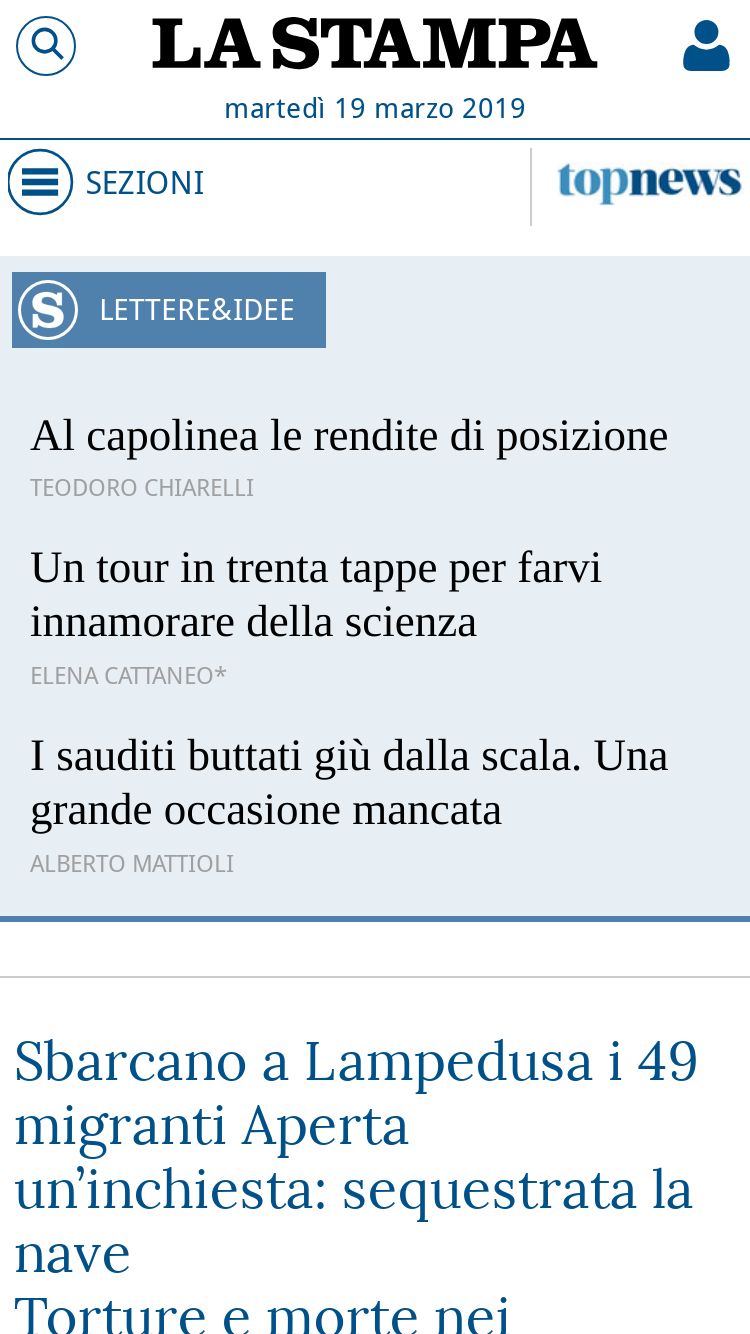Open the Lettere&Idee section
The width and height of the screenshot is (750, 1334).
(169, 310)
